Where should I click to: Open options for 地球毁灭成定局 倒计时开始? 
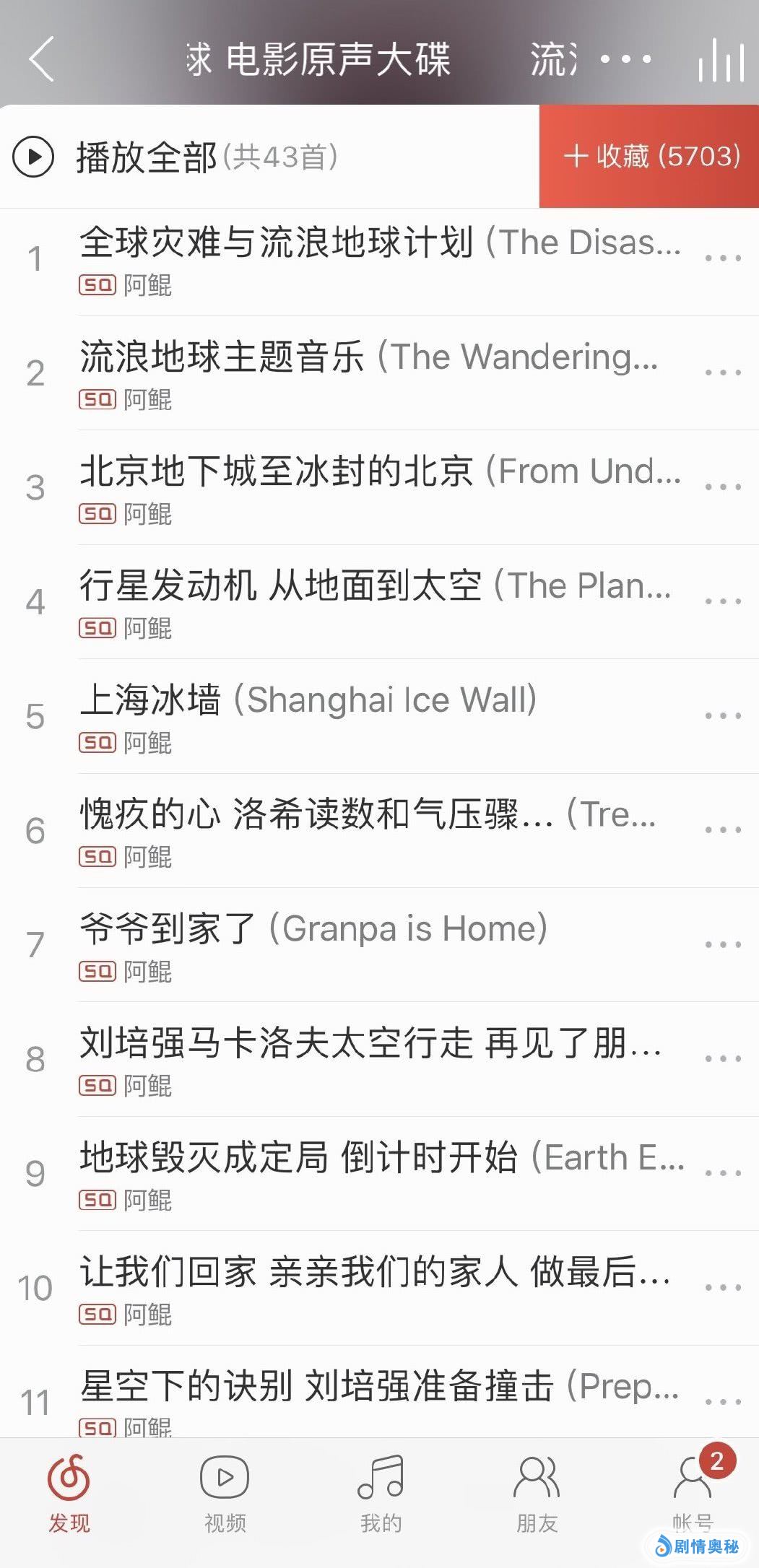[723, 1173]
